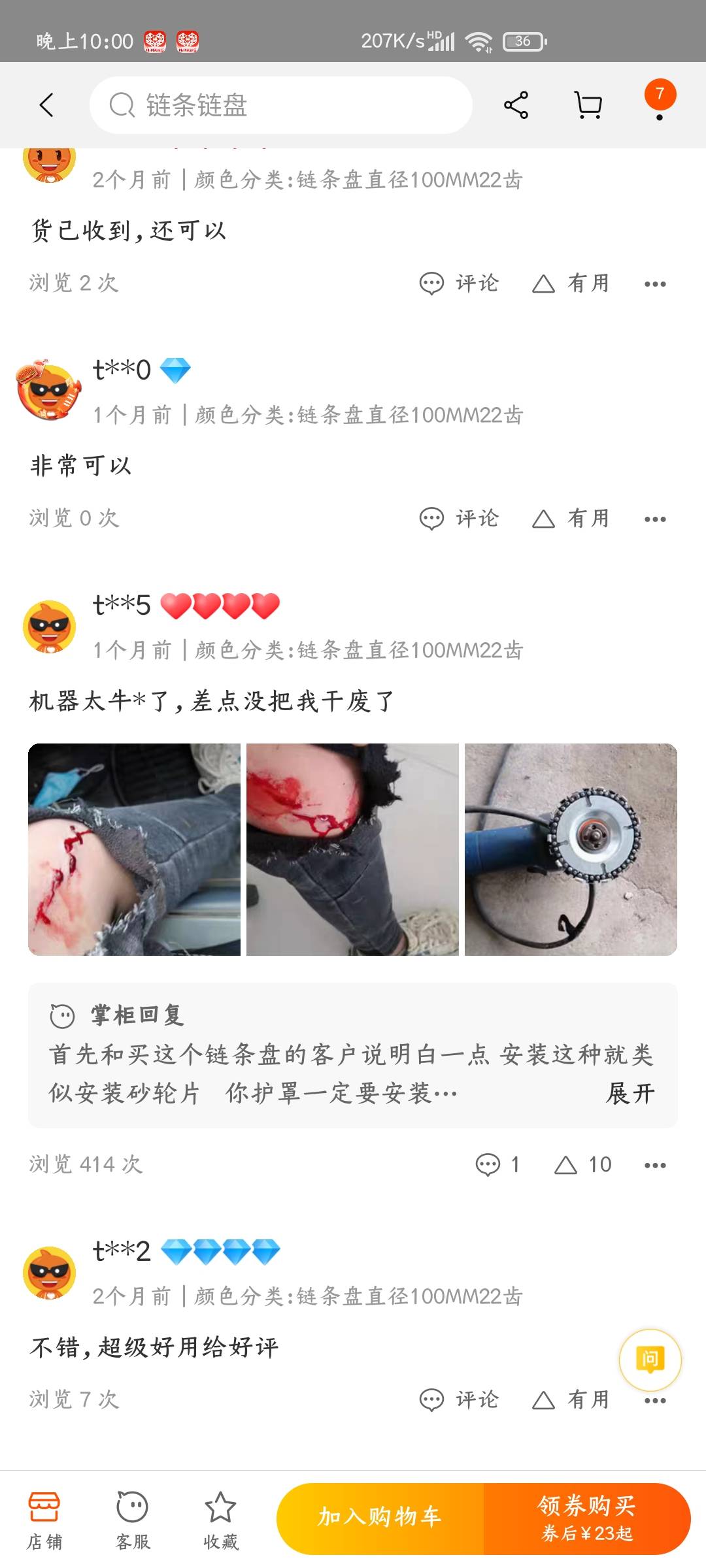706x1568 pixels.
Task: Open the comment on t**5's review
Action: (x=497, y=1164)
